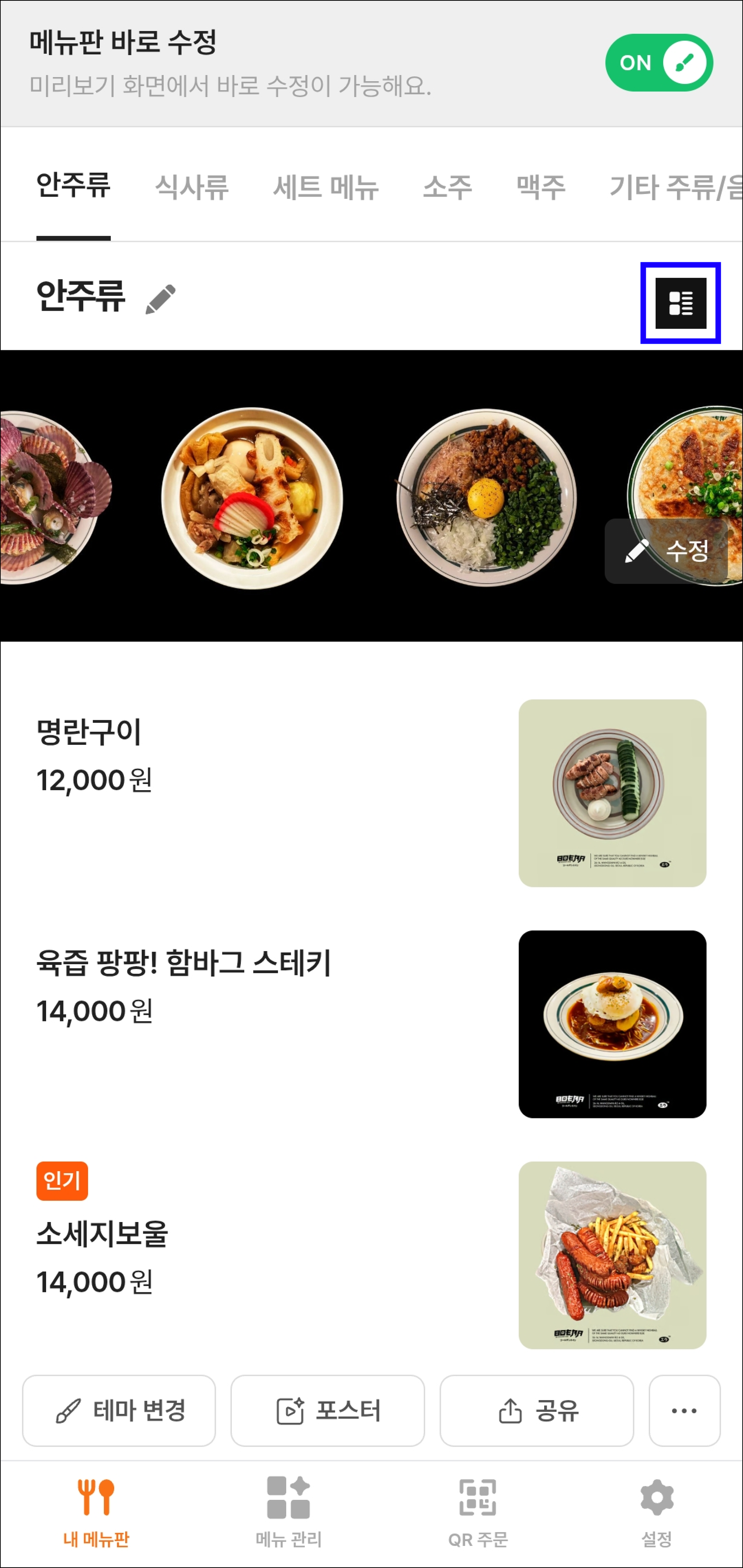Open the 소주 category tab
The image size is (743, 1568).
tap(448, 187)
